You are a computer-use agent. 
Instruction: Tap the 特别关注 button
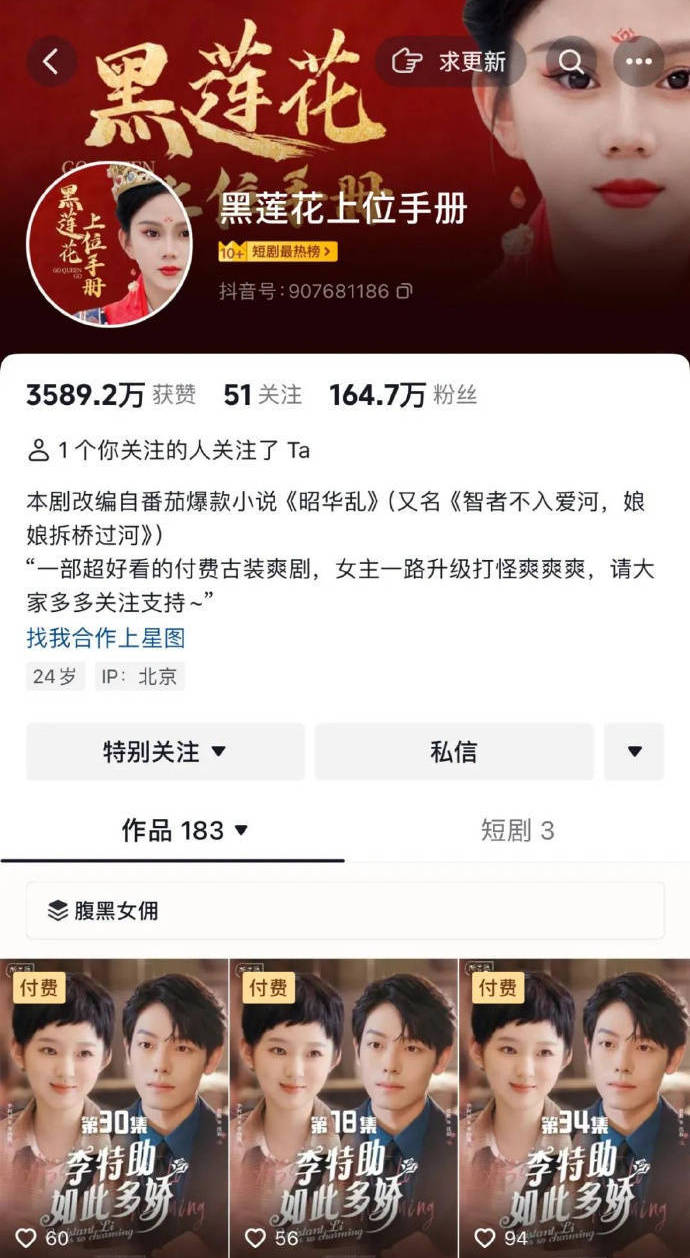pyautogui.click(x=165, y=752)
